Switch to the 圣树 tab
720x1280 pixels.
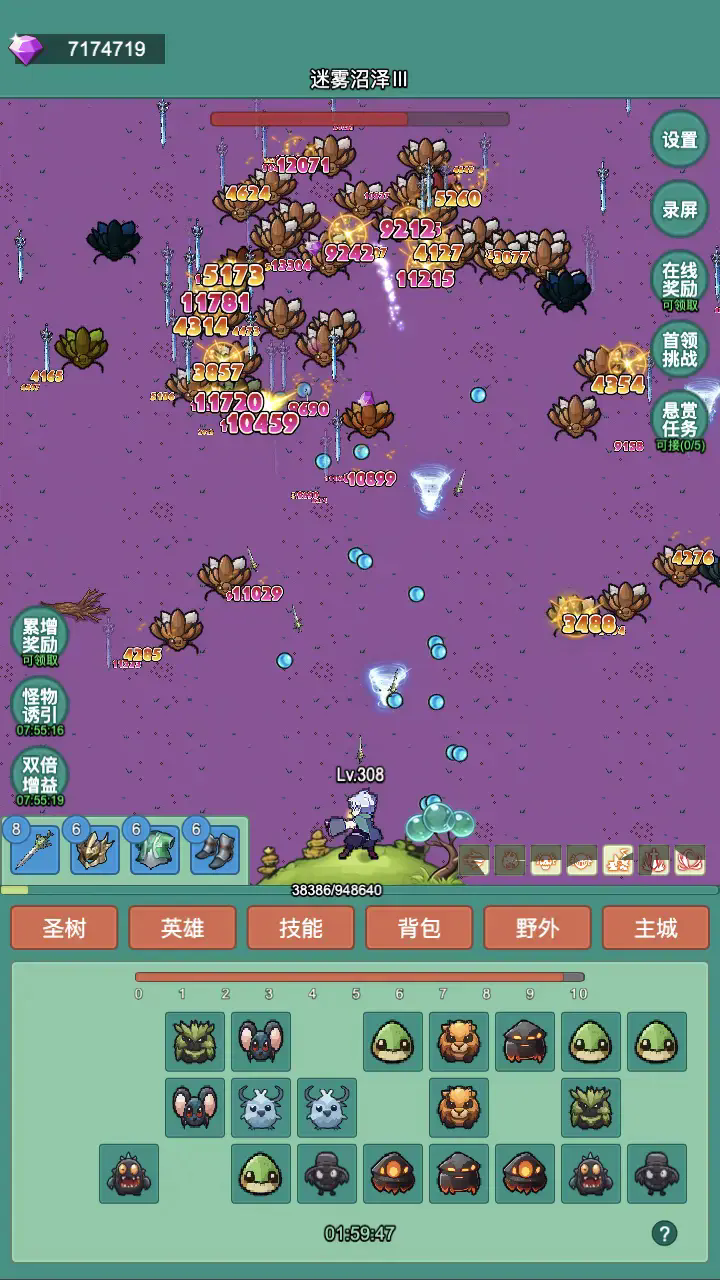[x=64, y=928]
